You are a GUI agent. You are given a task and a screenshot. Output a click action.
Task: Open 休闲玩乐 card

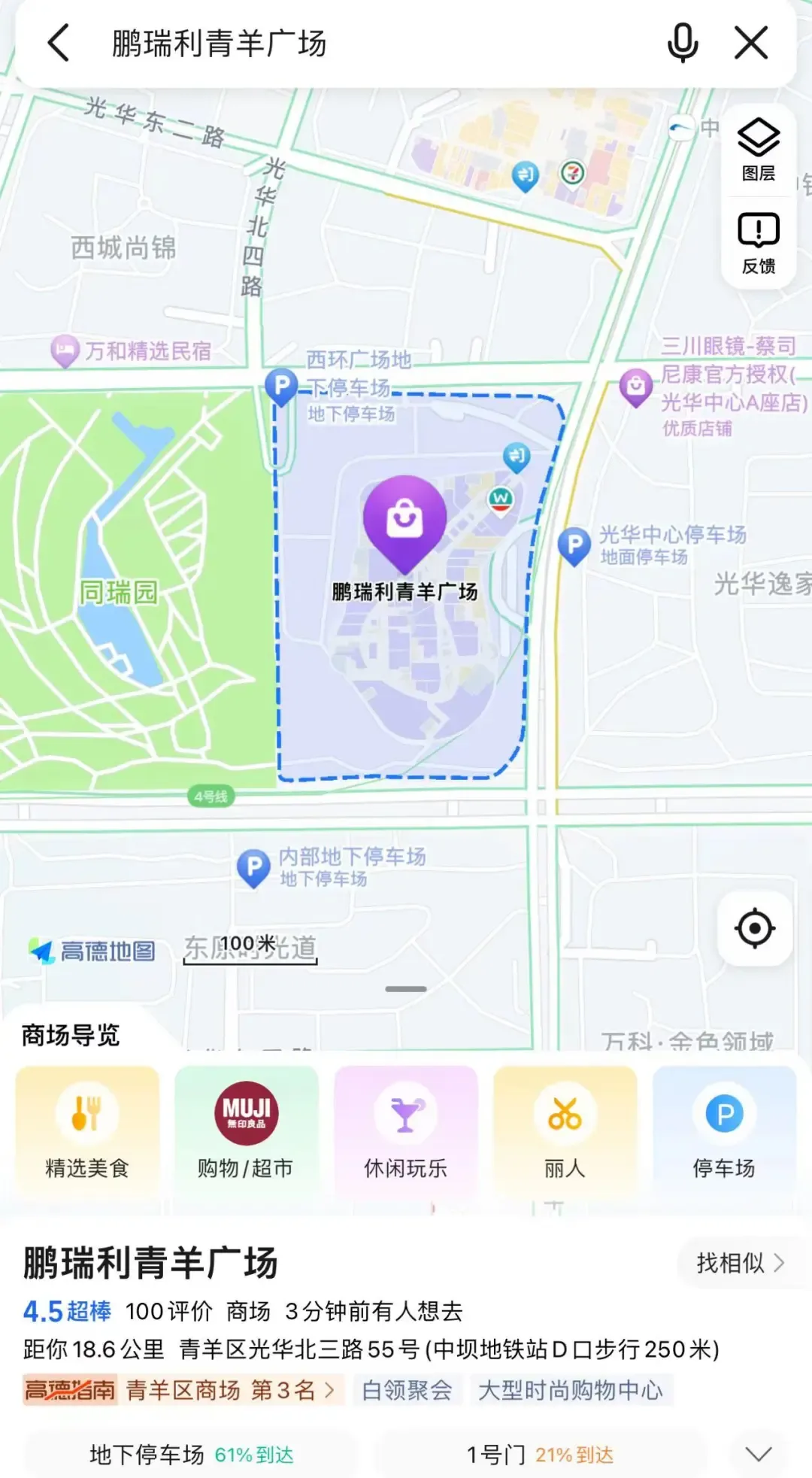405,1130
